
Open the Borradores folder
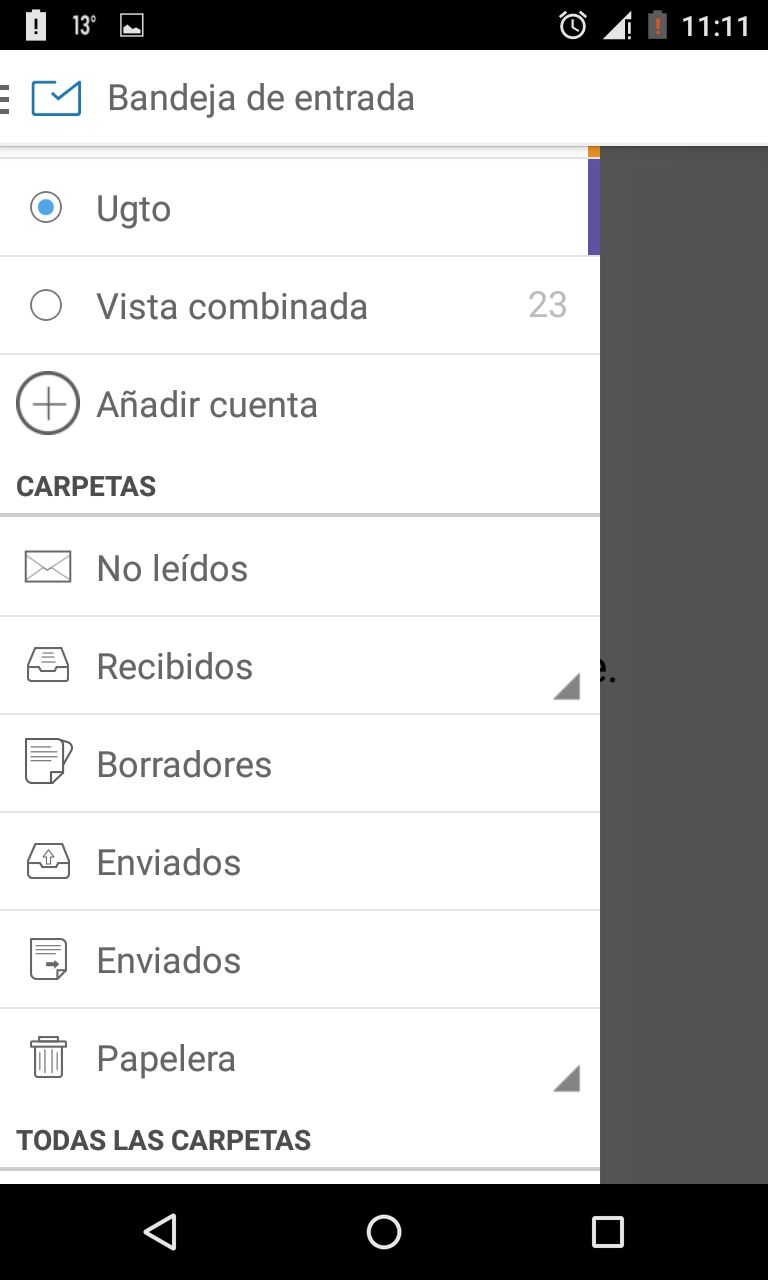coord(184,764)
